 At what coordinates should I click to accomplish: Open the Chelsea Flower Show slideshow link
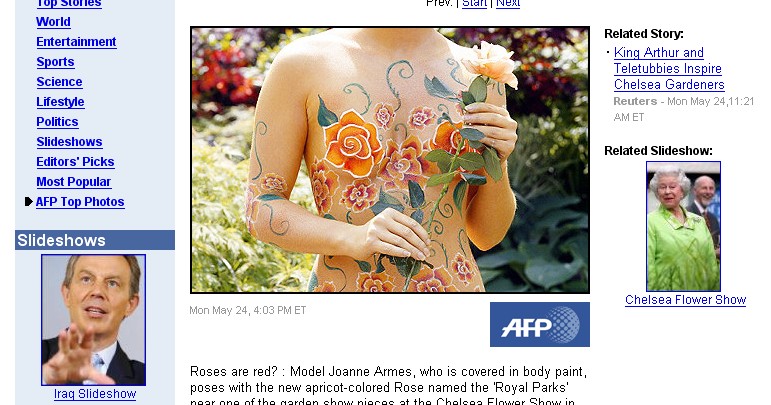point(685,300)
